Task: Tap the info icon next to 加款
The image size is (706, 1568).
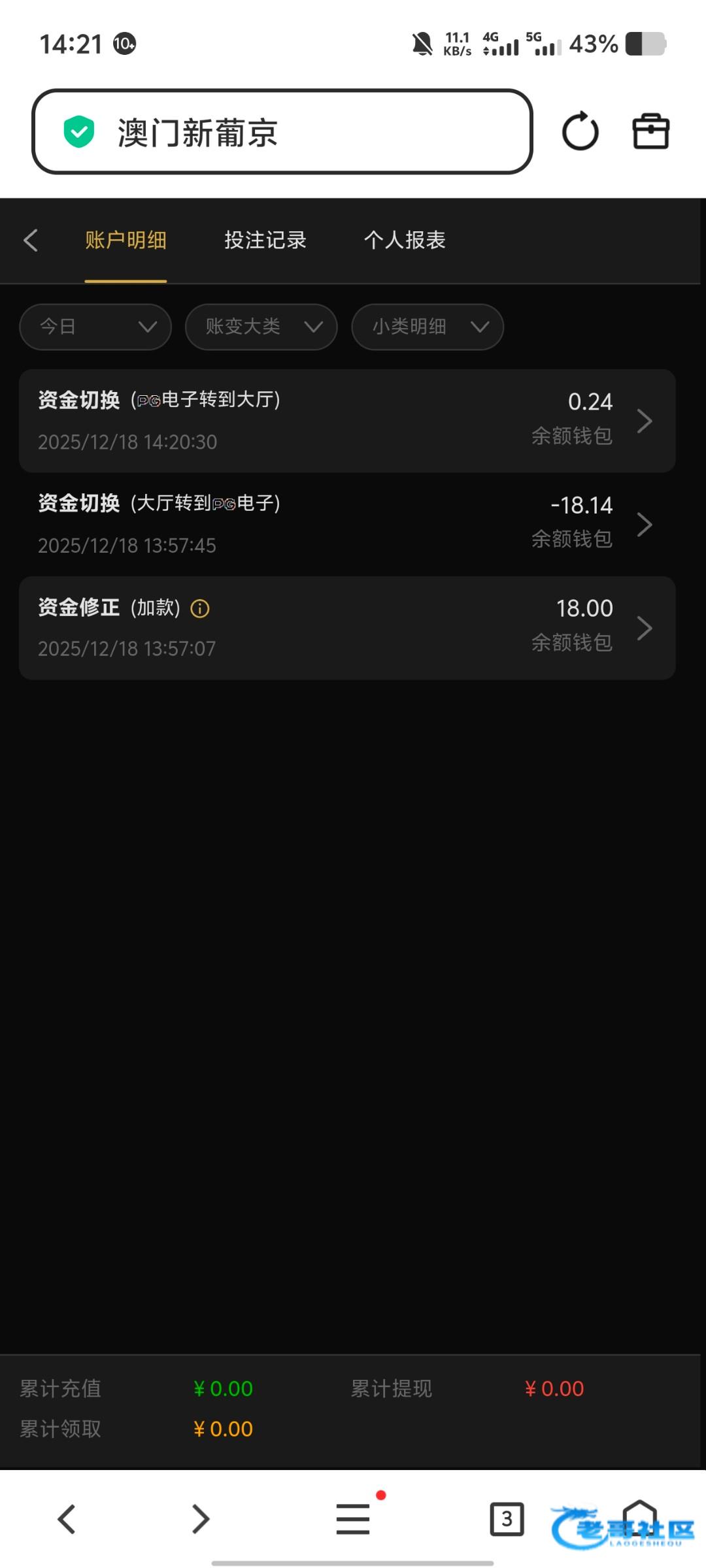Action: [200, 609]
